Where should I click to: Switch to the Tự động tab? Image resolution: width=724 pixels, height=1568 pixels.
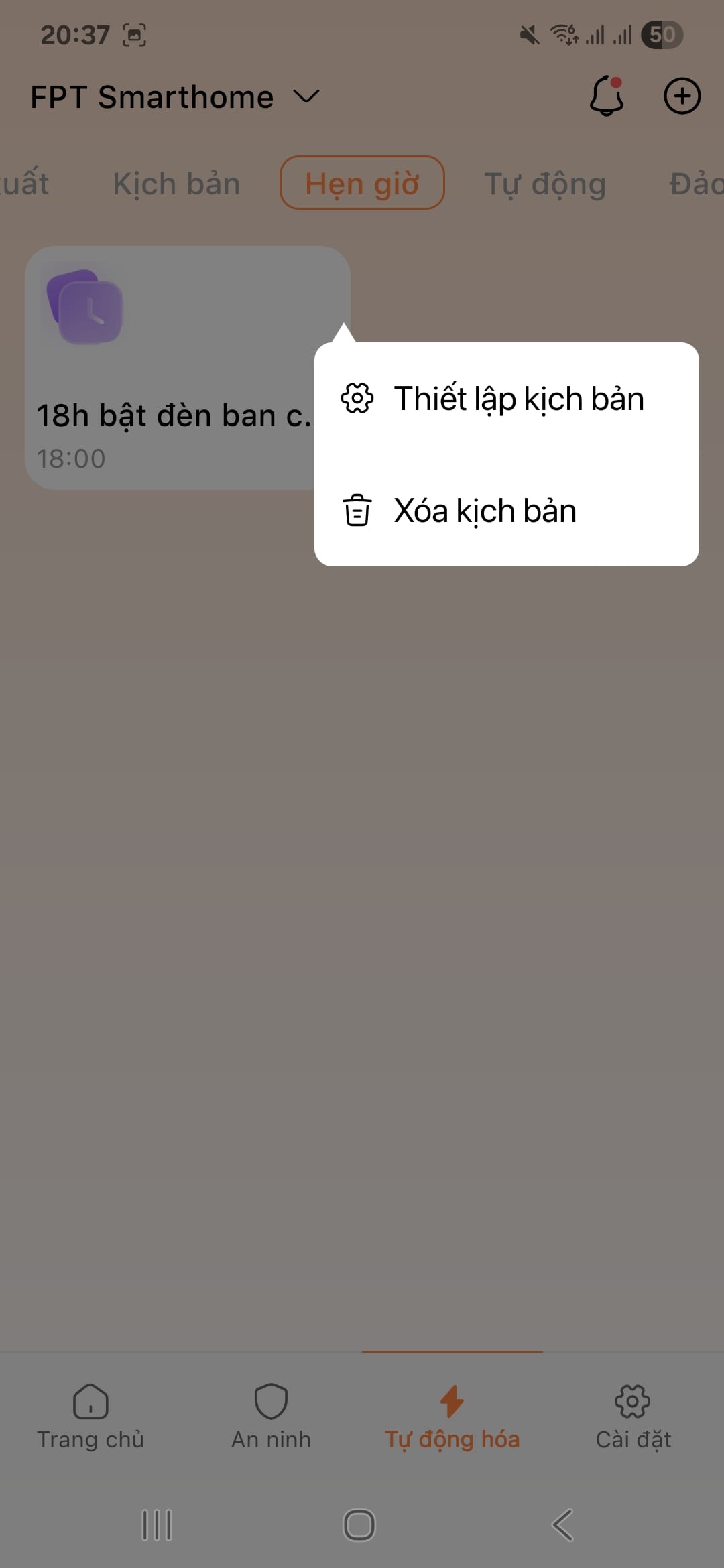pyautogui.click(x=545, y=184)
